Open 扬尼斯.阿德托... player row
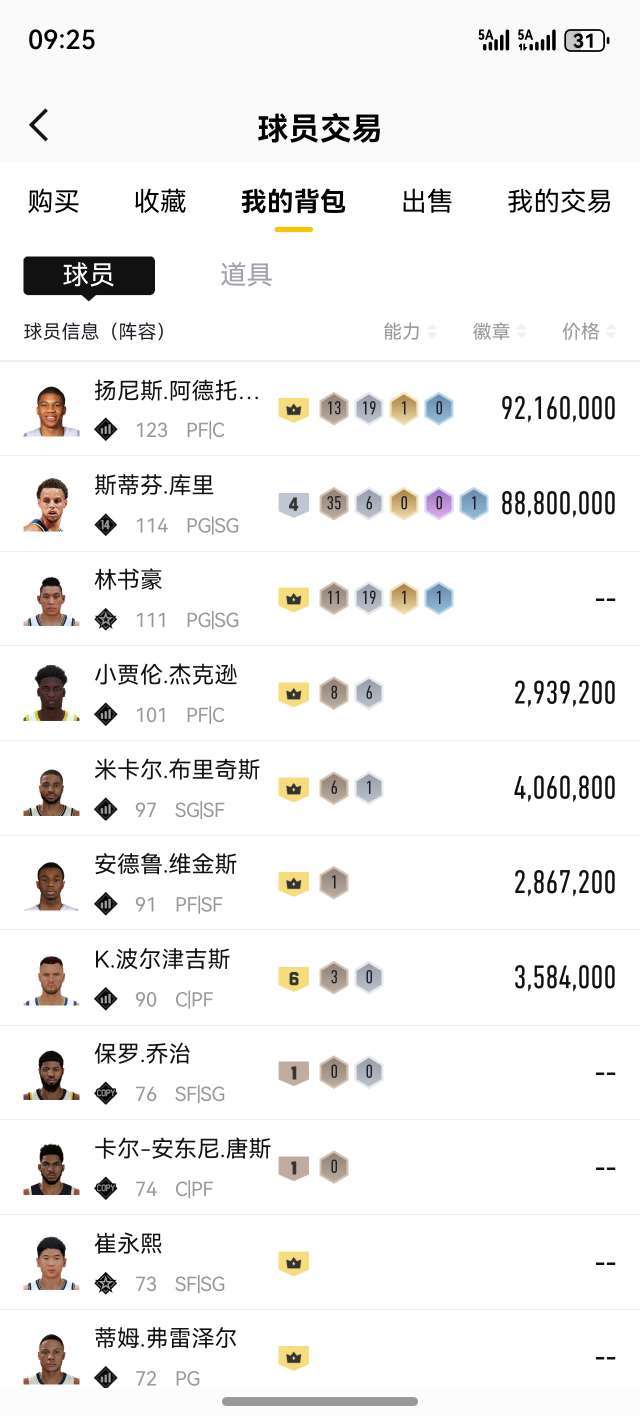Viewport: 640px width, 1416px height. pos(320,409)
